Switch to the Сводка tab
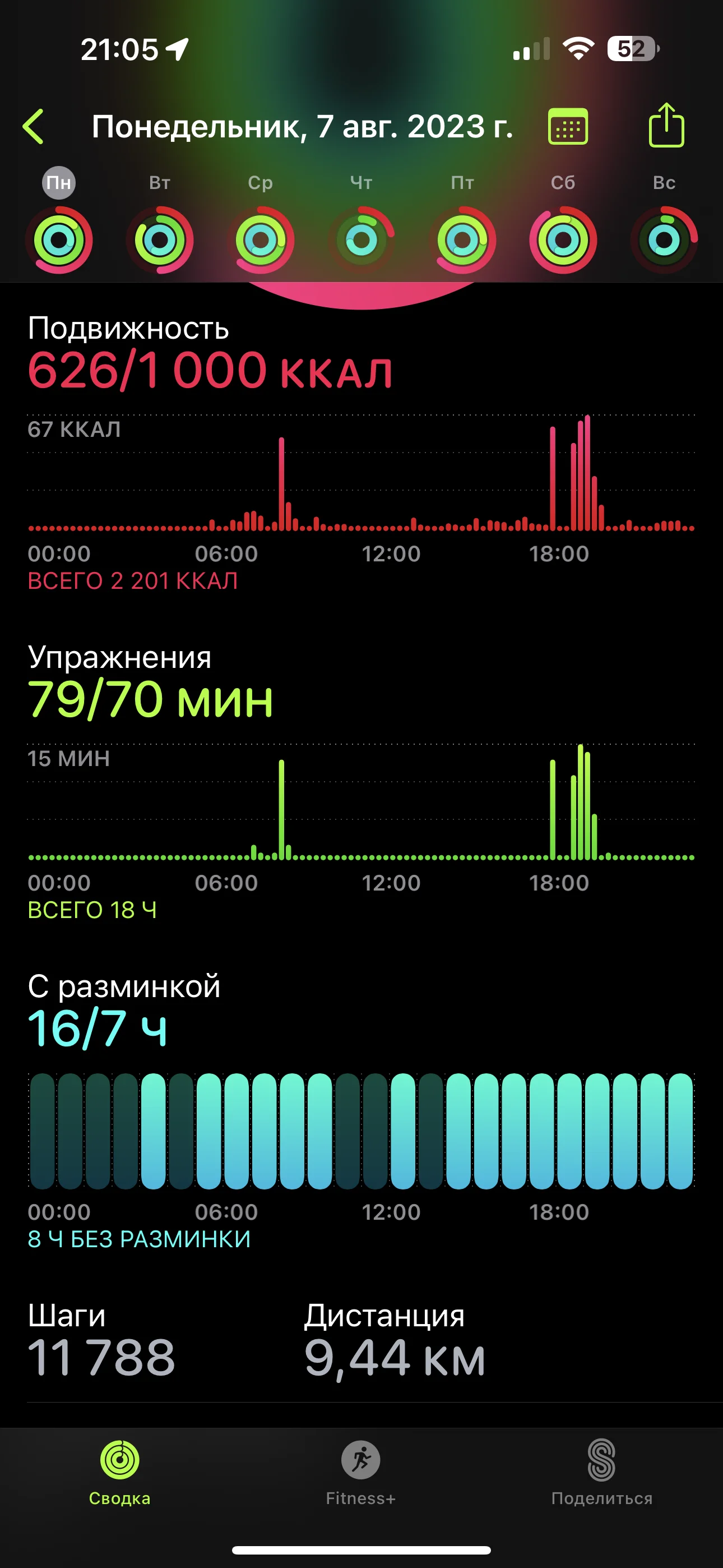 click(x=120, y=1473)
